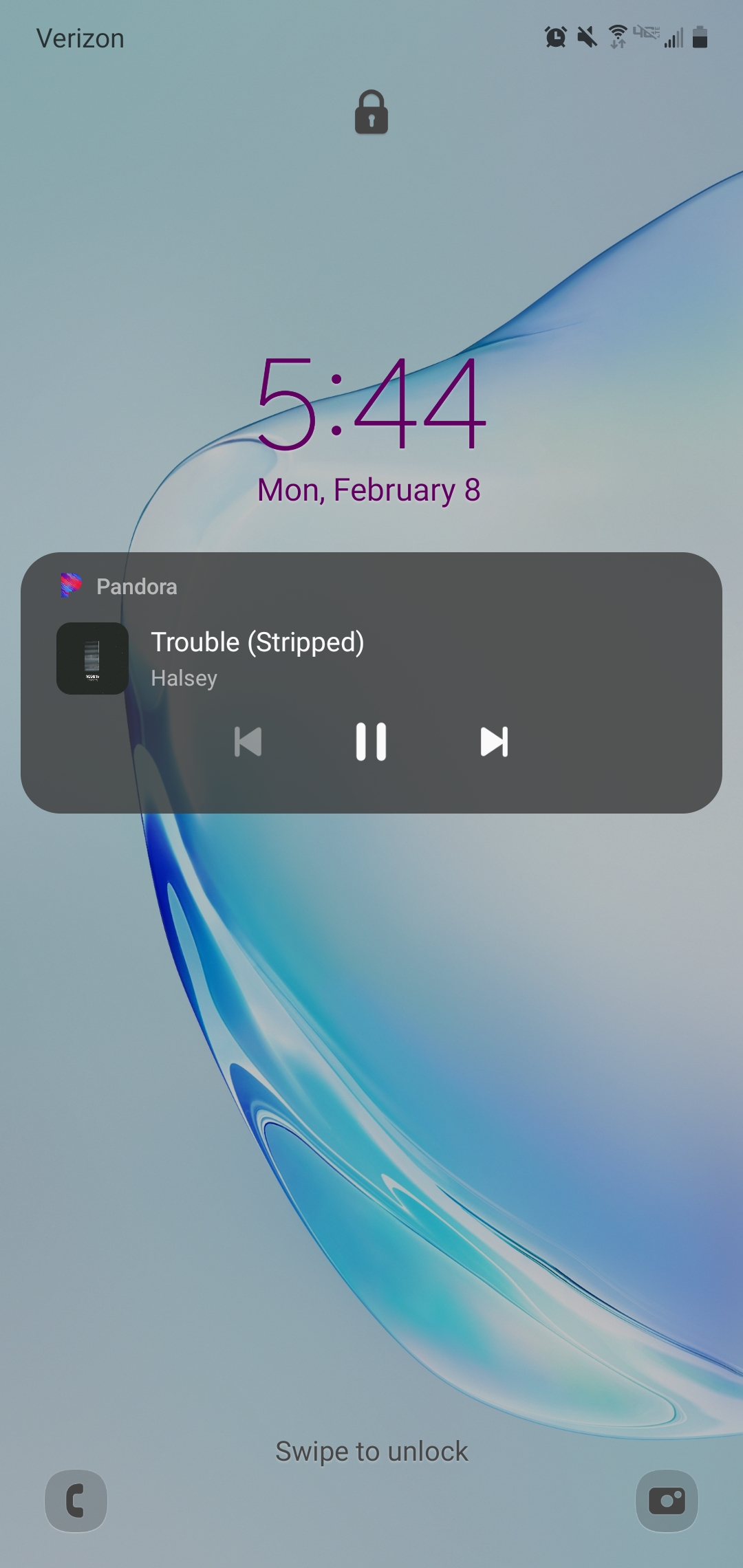This screenshot has width=743, height=1568.
Task: Tap the previous track button
Action: click(x=248, y=742)
